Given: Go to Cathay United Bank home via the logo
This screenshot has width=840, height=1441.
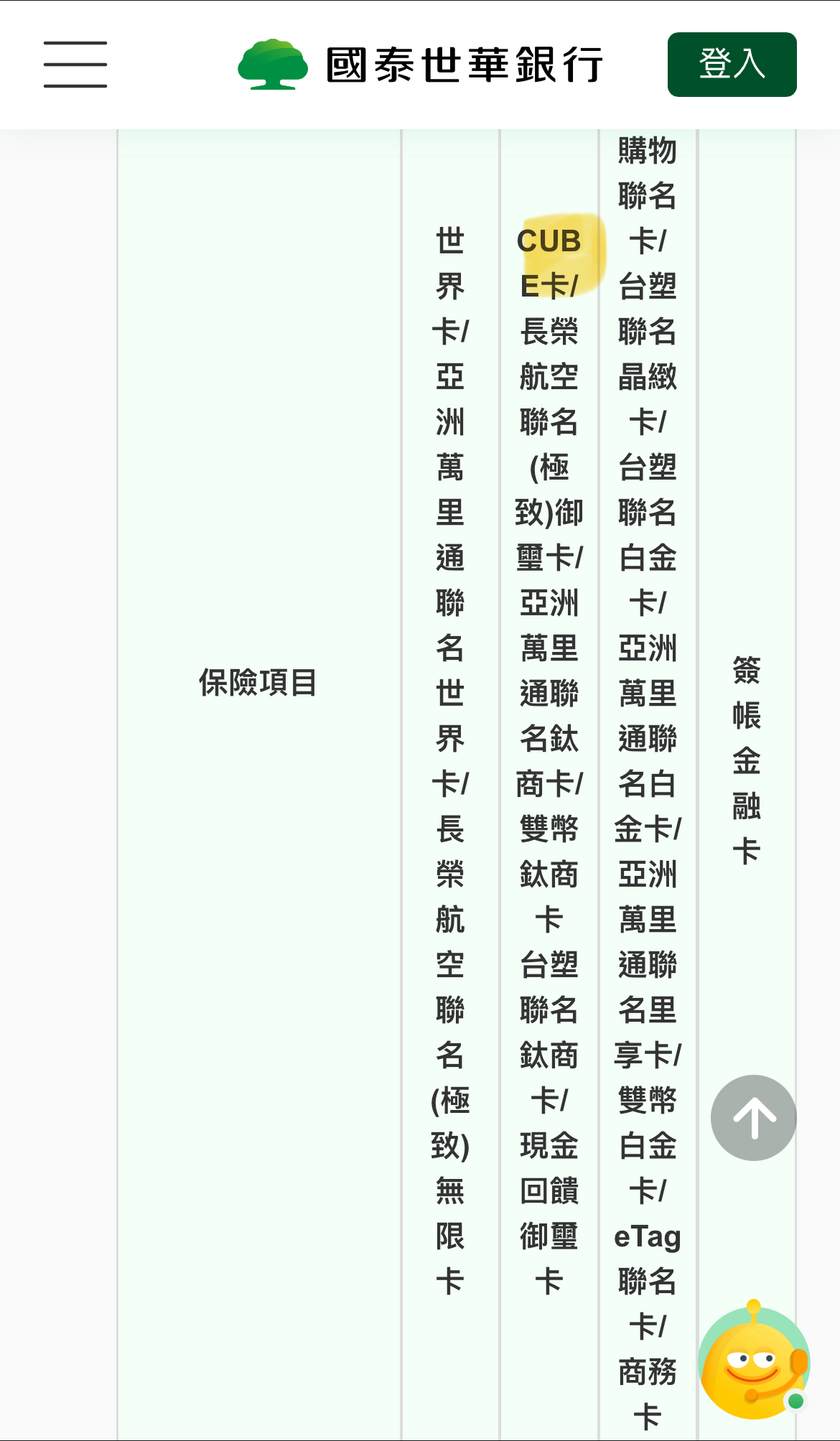Looking at the screenshot, I should tap(421, 65).
